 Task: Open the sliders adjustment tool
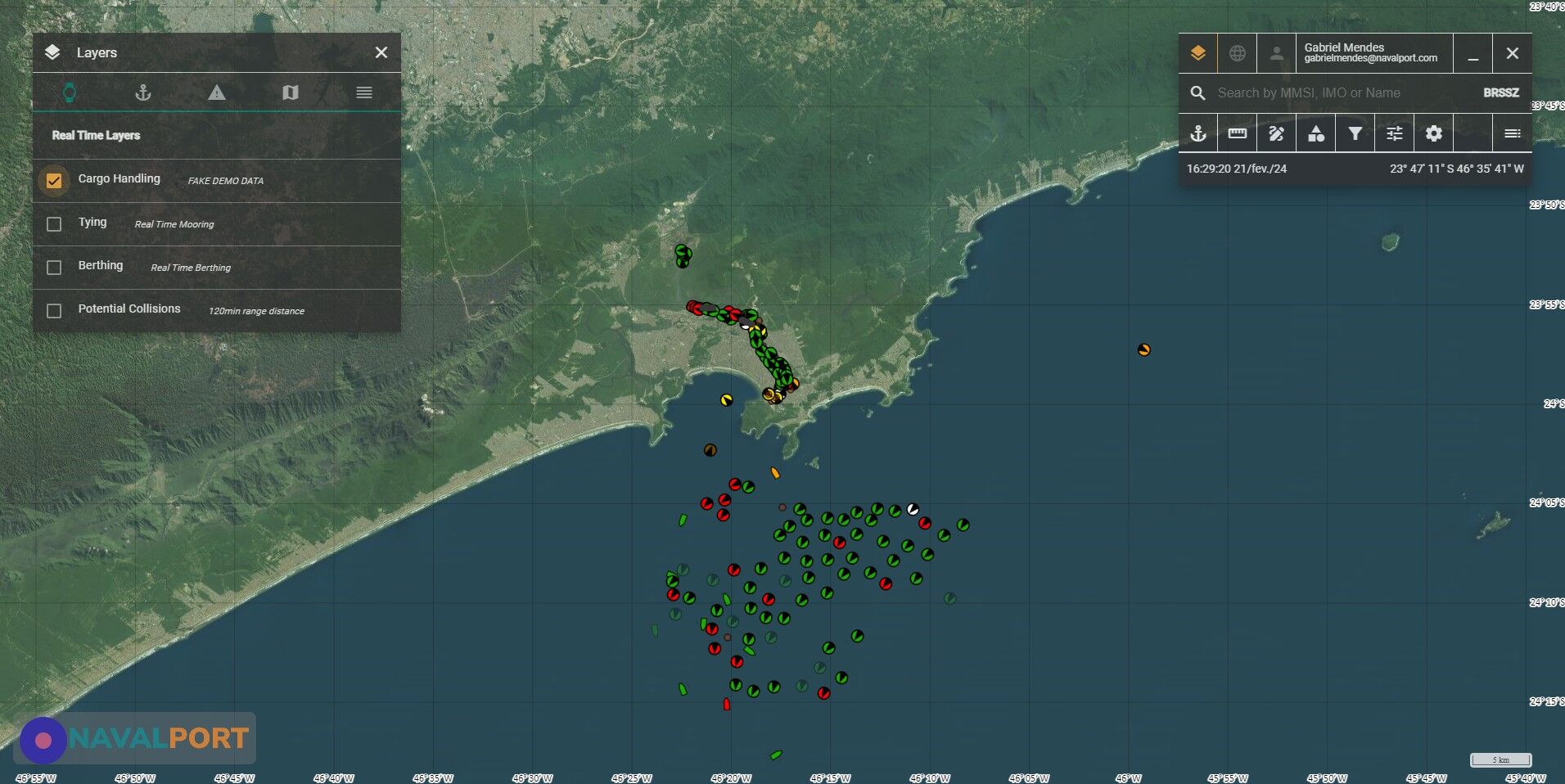pos(1395,133)
